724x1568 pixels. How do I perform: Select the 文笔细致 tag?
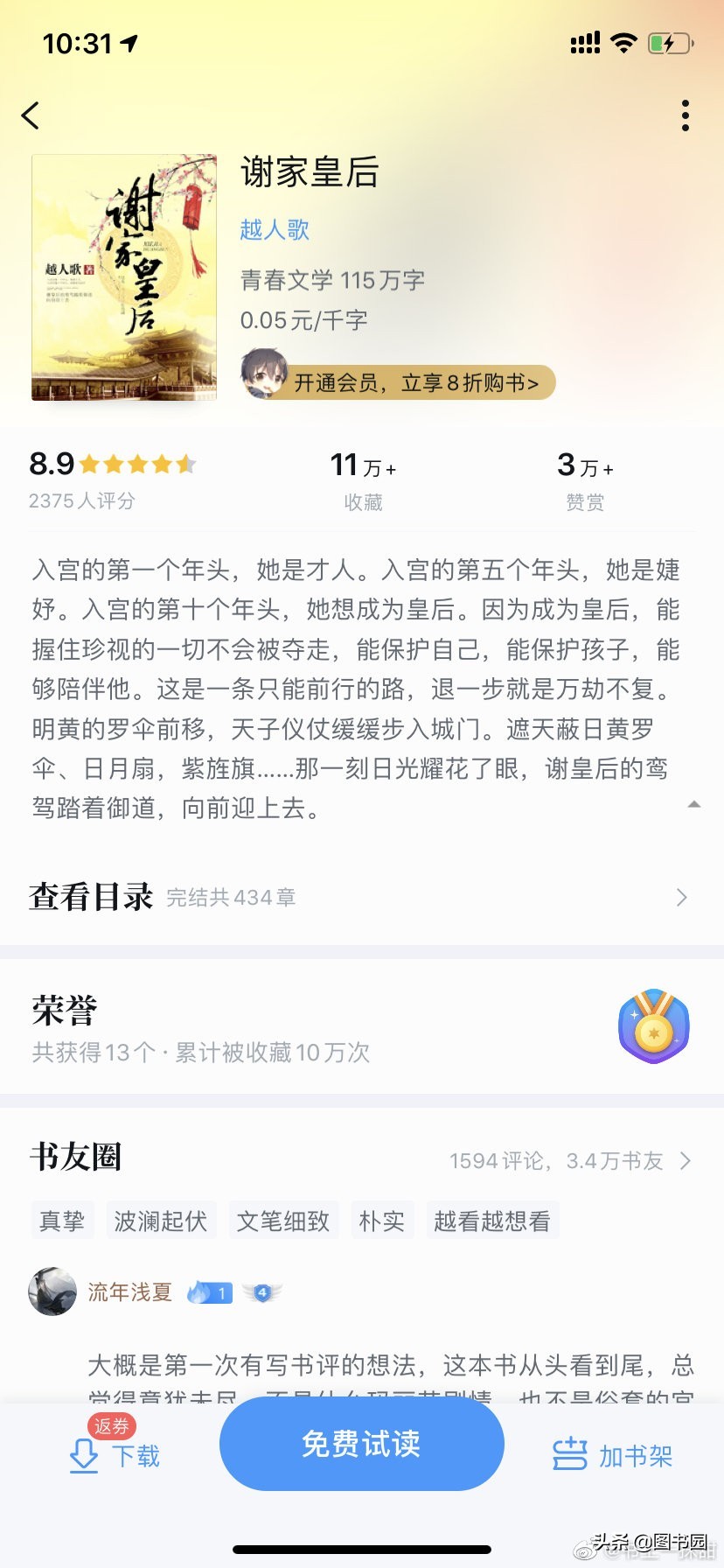[x=283, y=1221]
